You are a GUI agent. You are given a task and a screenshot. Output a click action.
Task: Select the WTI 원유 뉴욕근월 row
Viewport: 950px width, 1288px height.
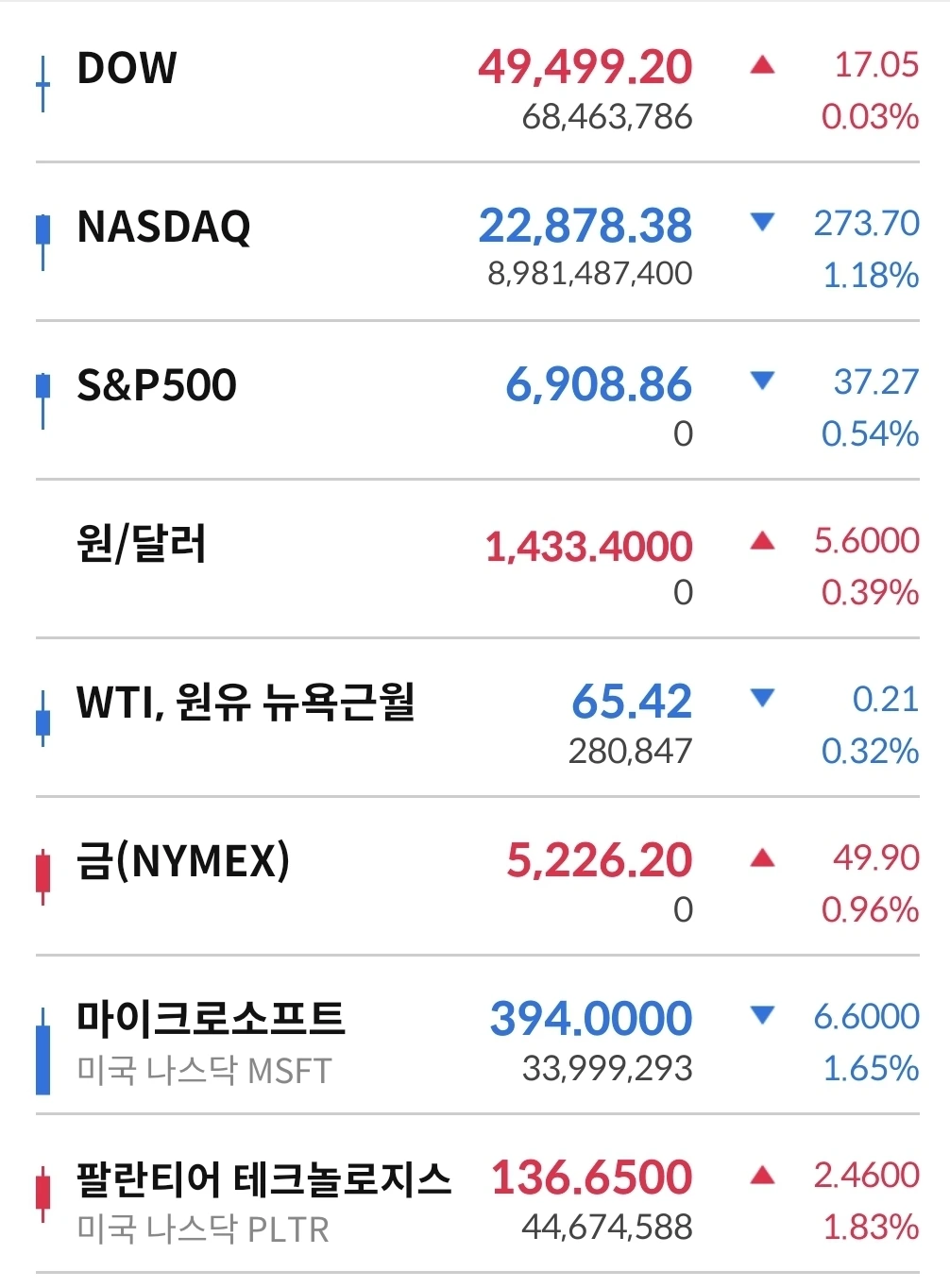coord(246,703)
